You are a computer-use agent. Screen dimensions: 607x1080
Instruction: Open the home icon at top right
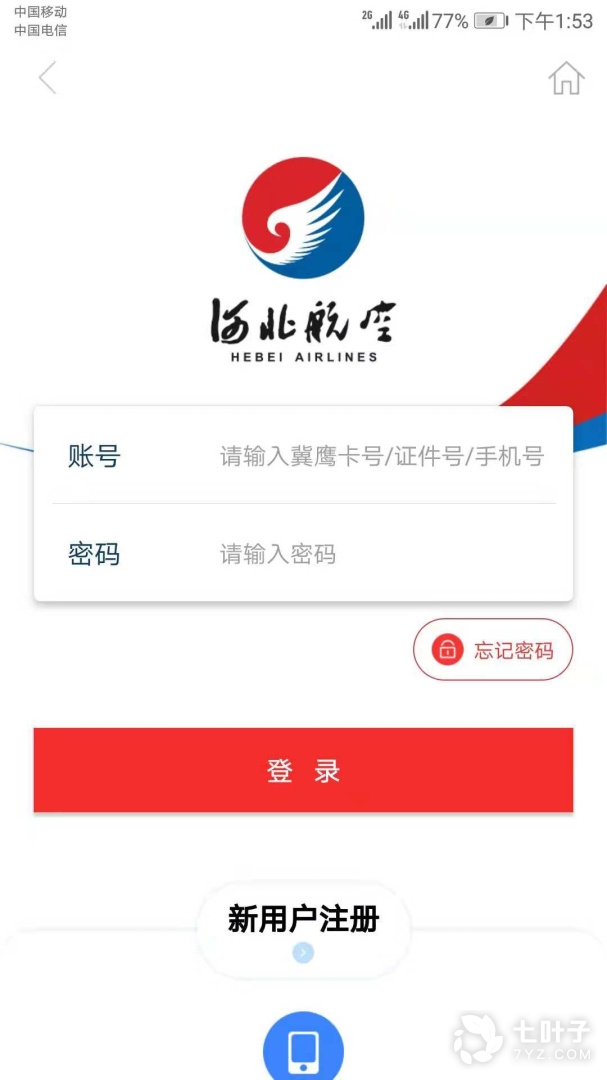566,78
